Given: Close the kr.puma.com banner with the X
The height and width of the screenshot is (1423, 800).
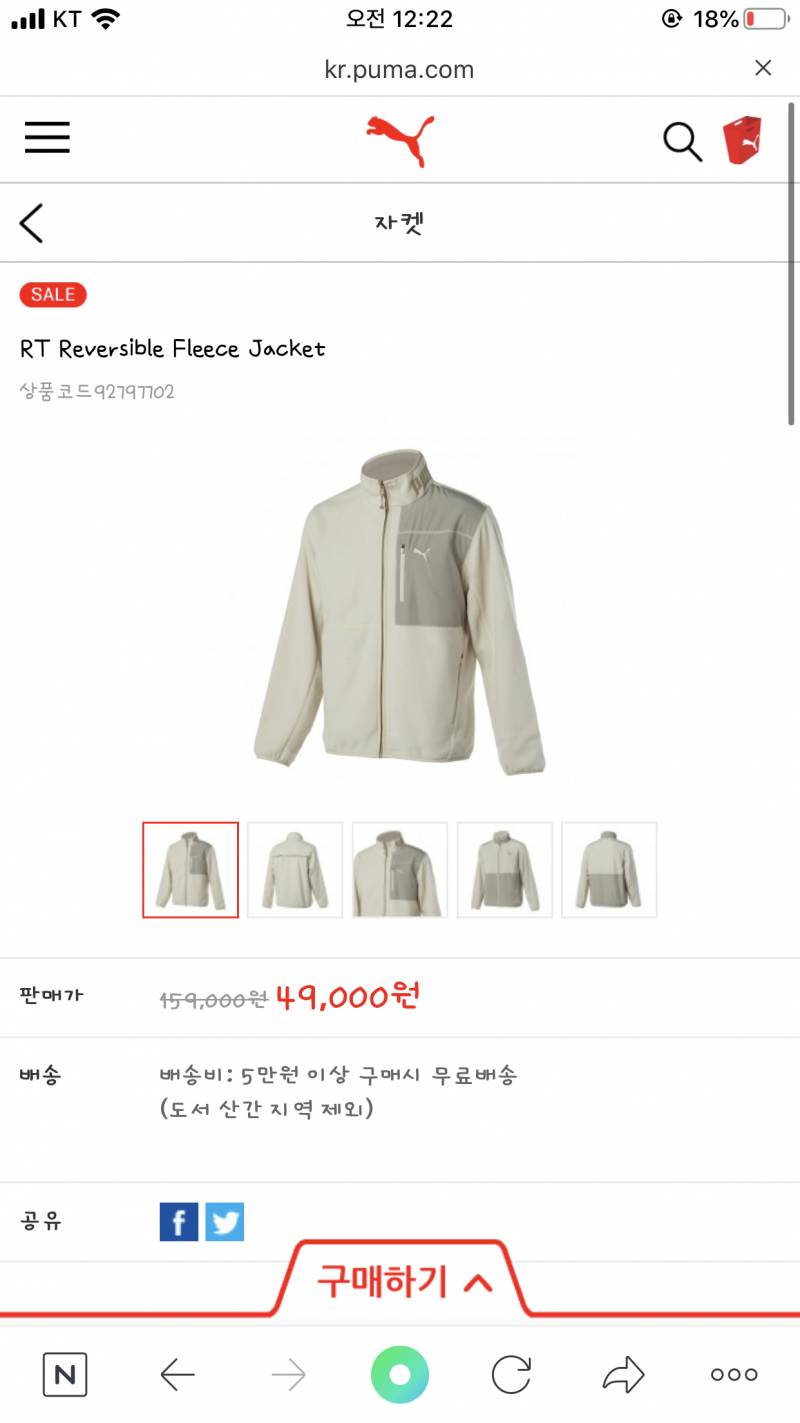Looking at the screenshot, I should tap(763, 68).
